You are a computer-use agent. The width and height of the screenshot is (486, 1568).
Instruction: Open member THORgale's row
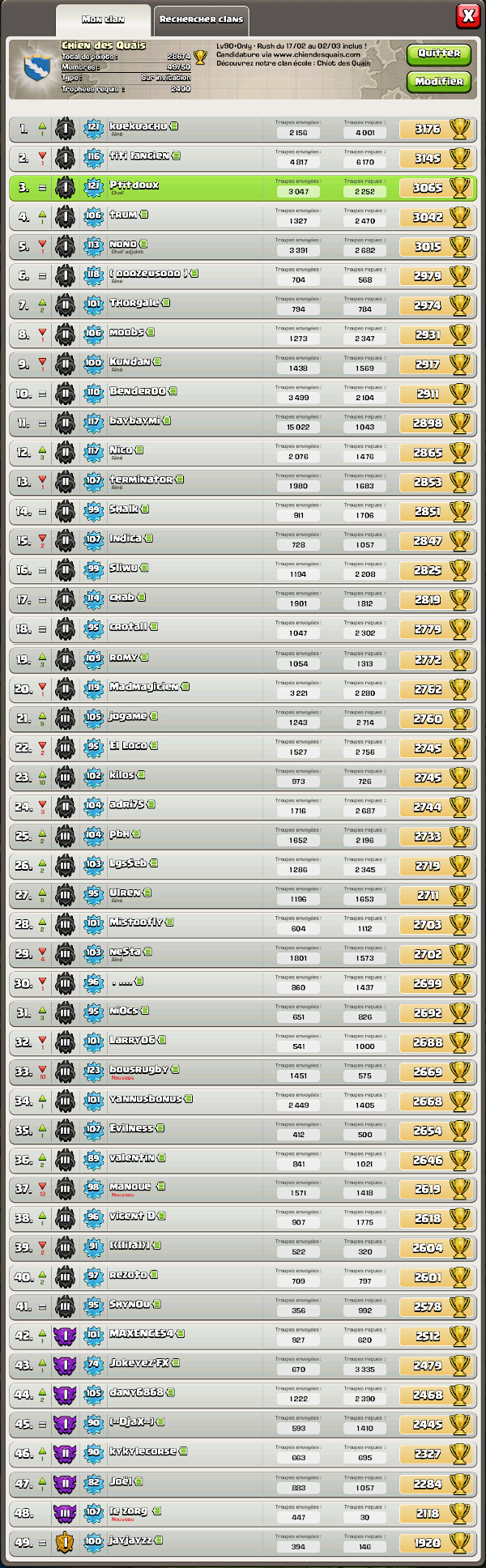pyautogui.click(x=243, y=305)
